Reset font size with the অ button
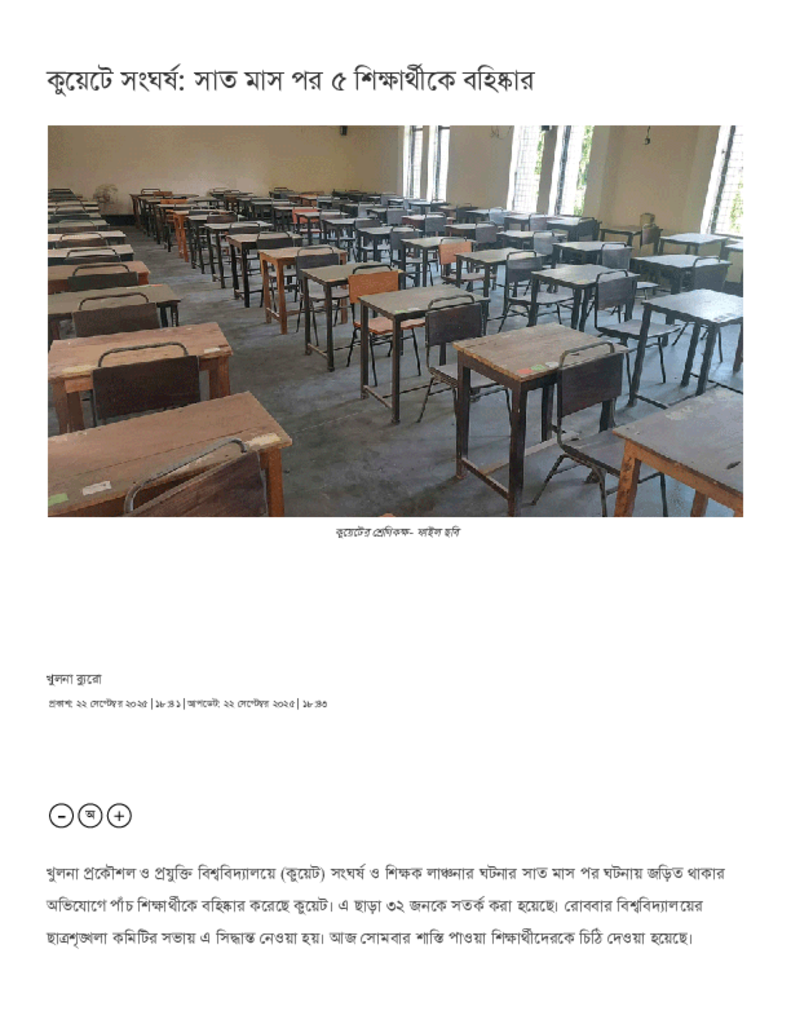791x1024 pixels. [90, 815]
